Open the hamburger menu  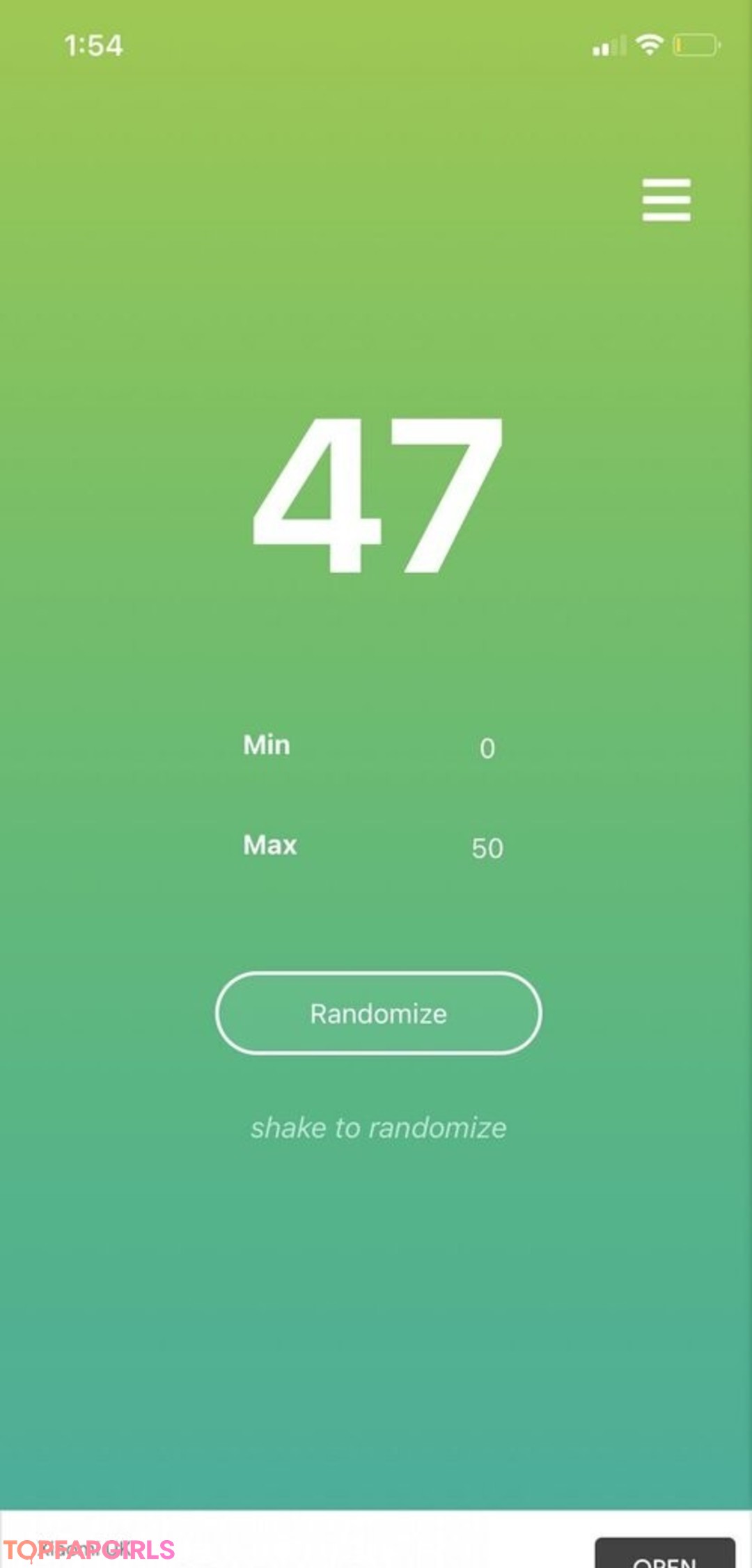coord(666,200)
